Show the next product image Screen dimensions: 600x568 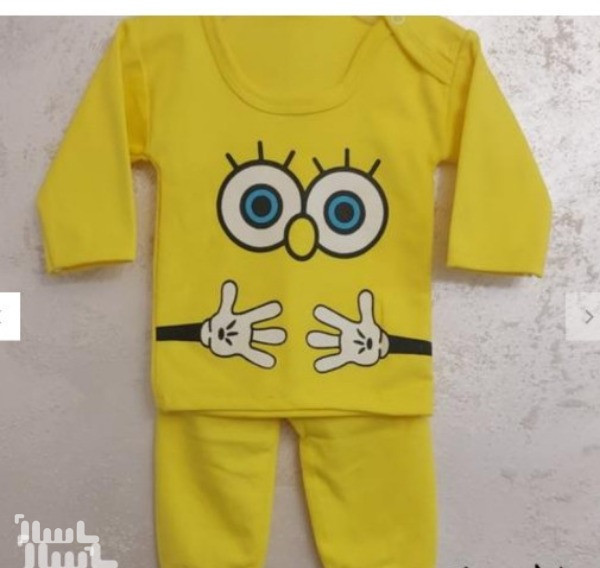586,317
